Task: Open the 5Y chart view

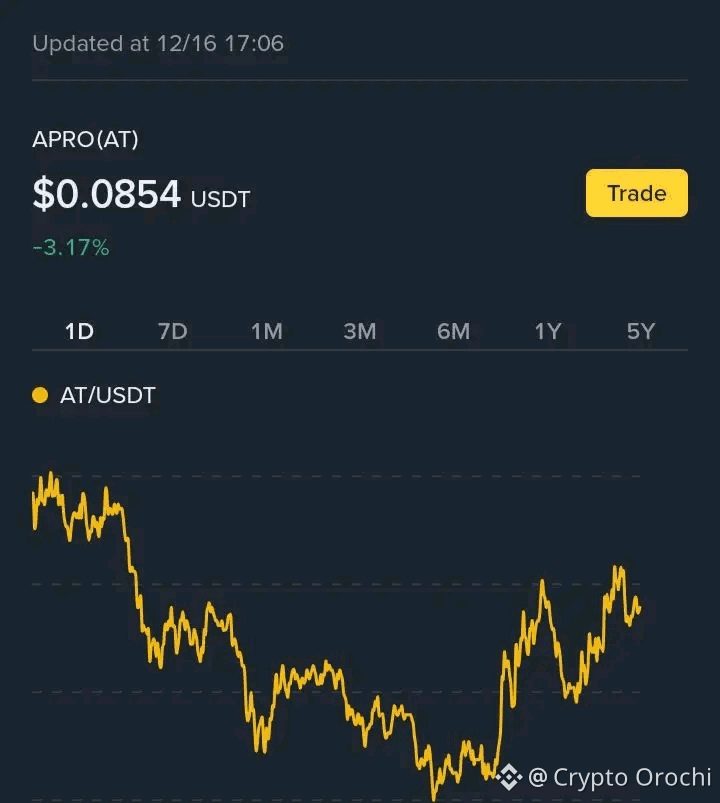Action: point(640,331)
